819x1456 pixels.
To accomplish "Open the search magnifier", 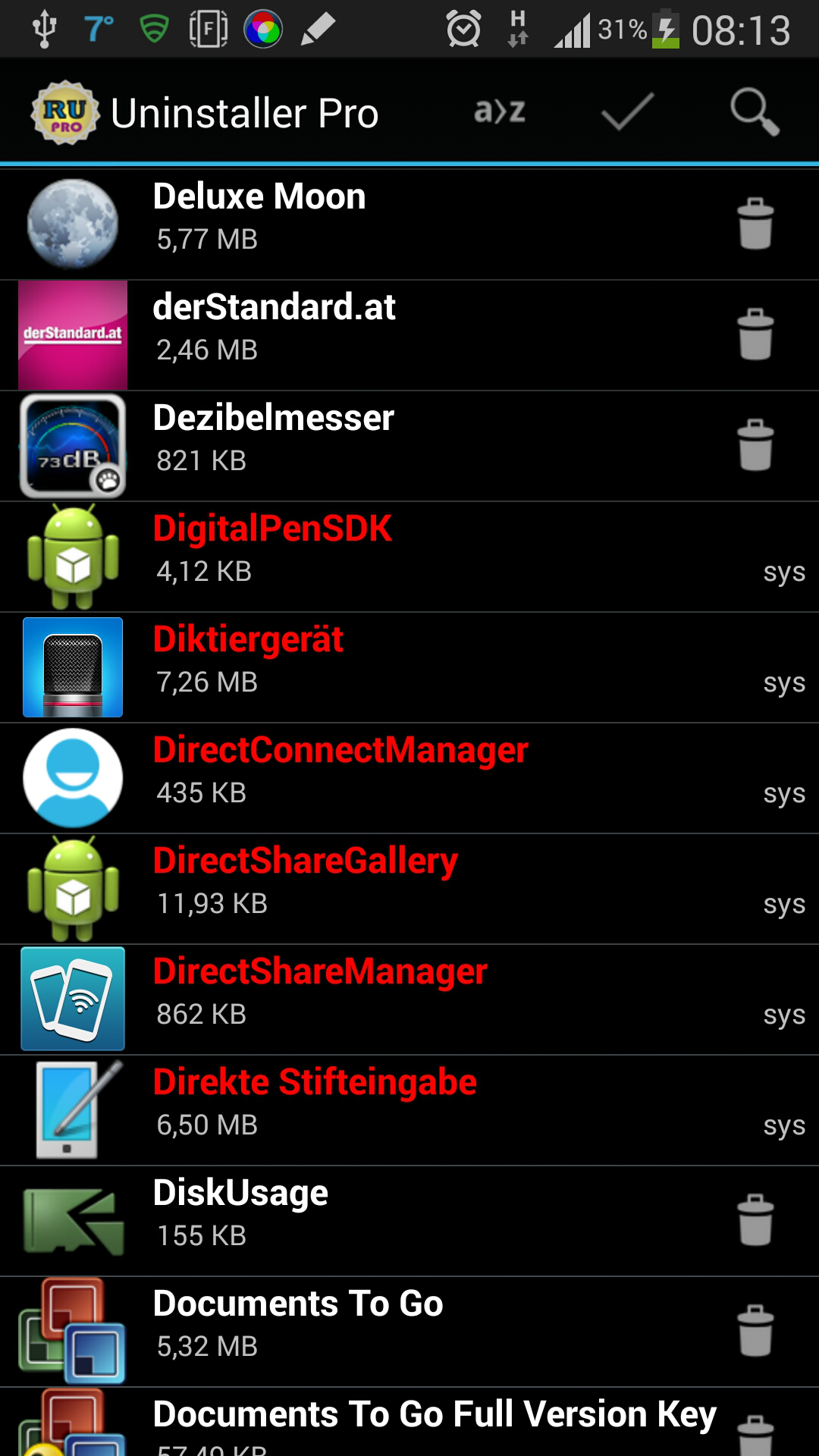I will pos(755,111).
